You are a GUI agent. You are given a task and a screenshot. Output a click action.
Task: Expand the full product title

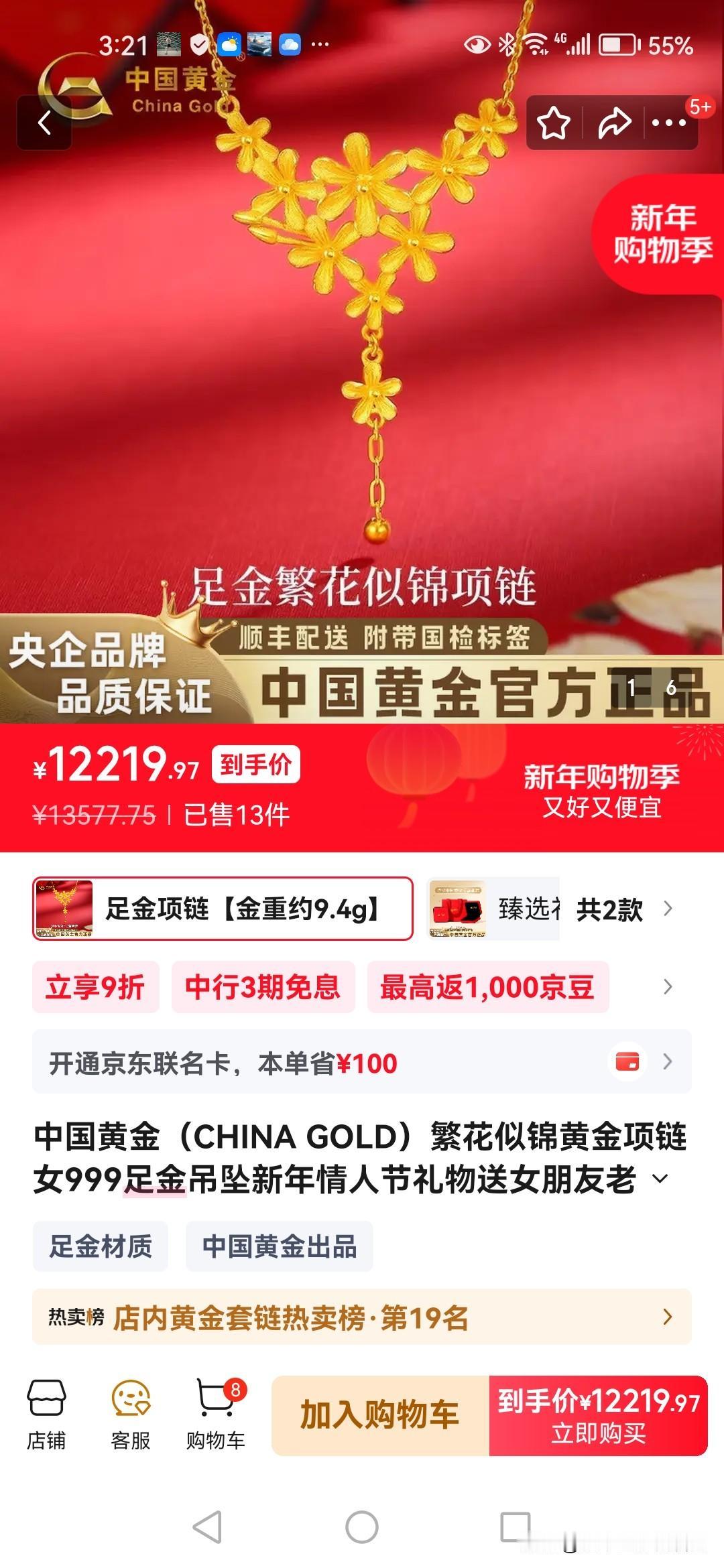point(660,1178)
